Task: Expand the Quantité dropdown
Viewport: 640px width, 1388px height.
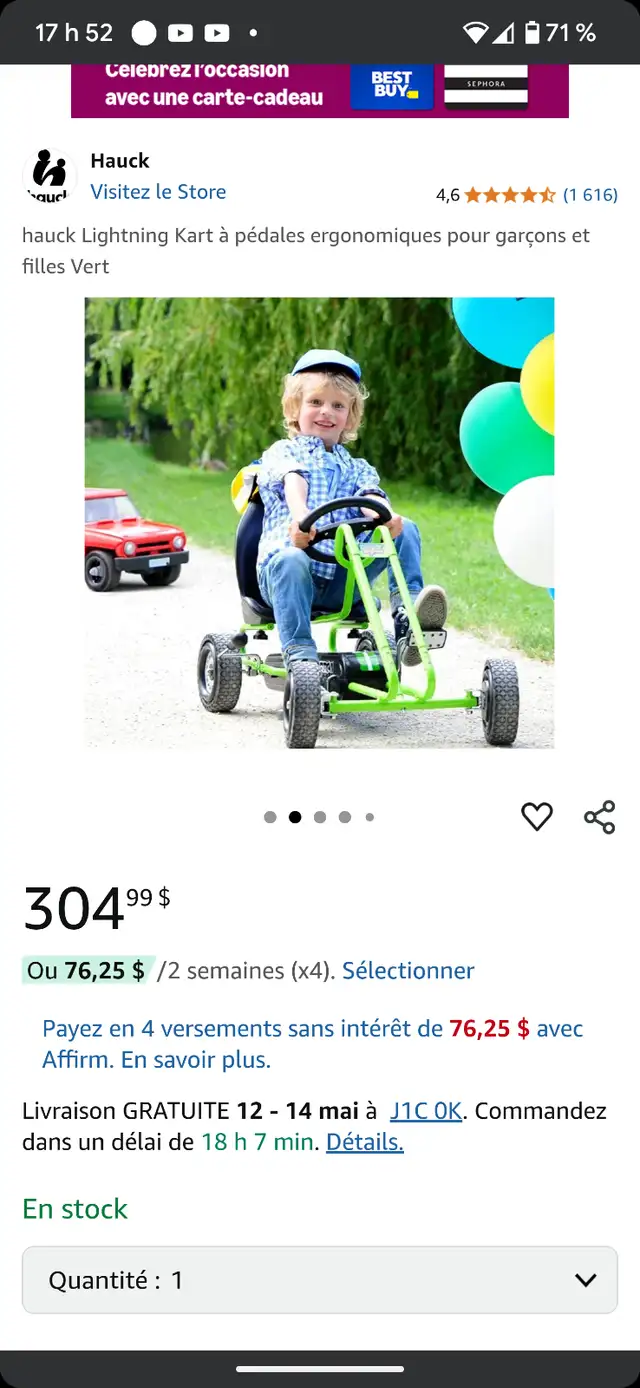Action: 320,1280
